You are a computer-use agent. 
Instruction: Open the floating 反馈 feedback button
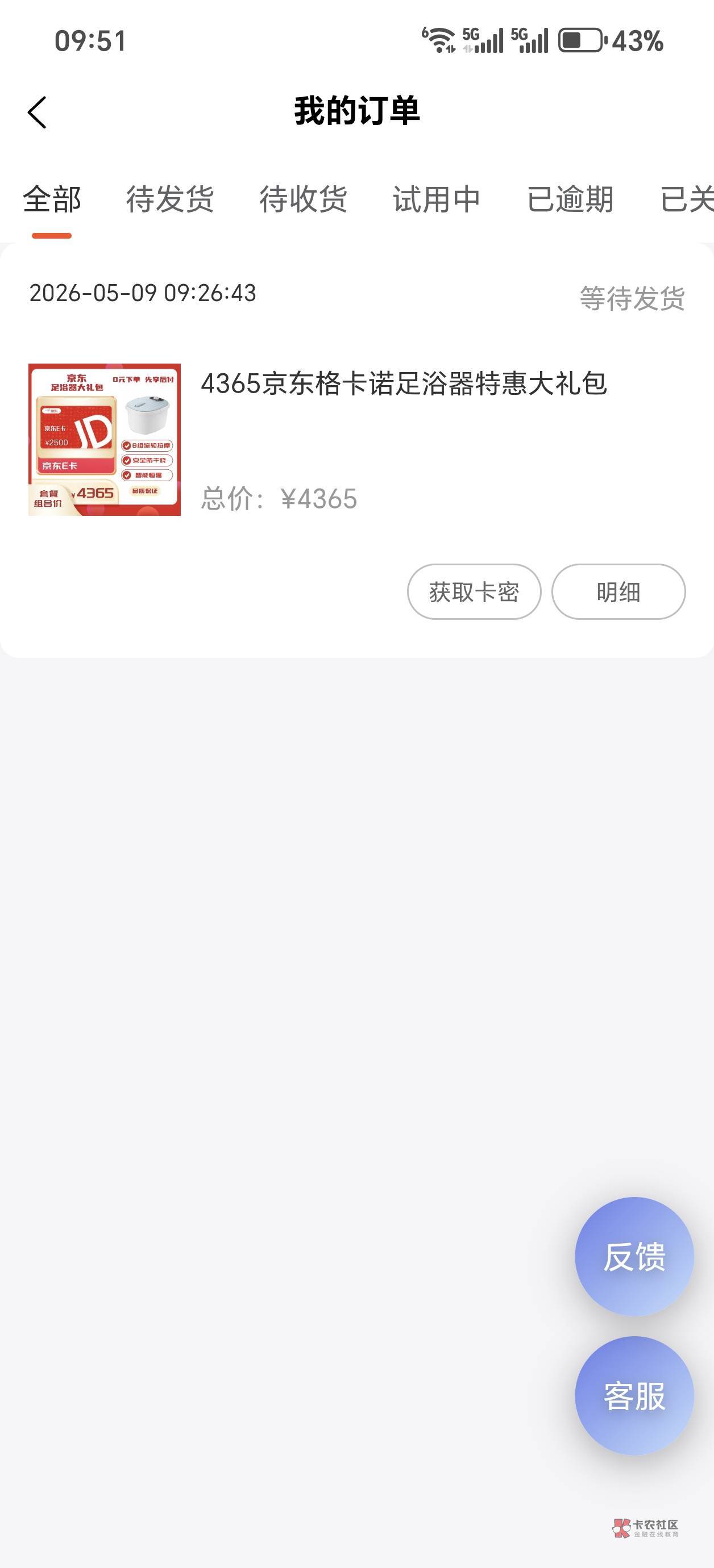(x=634, y=1256)
